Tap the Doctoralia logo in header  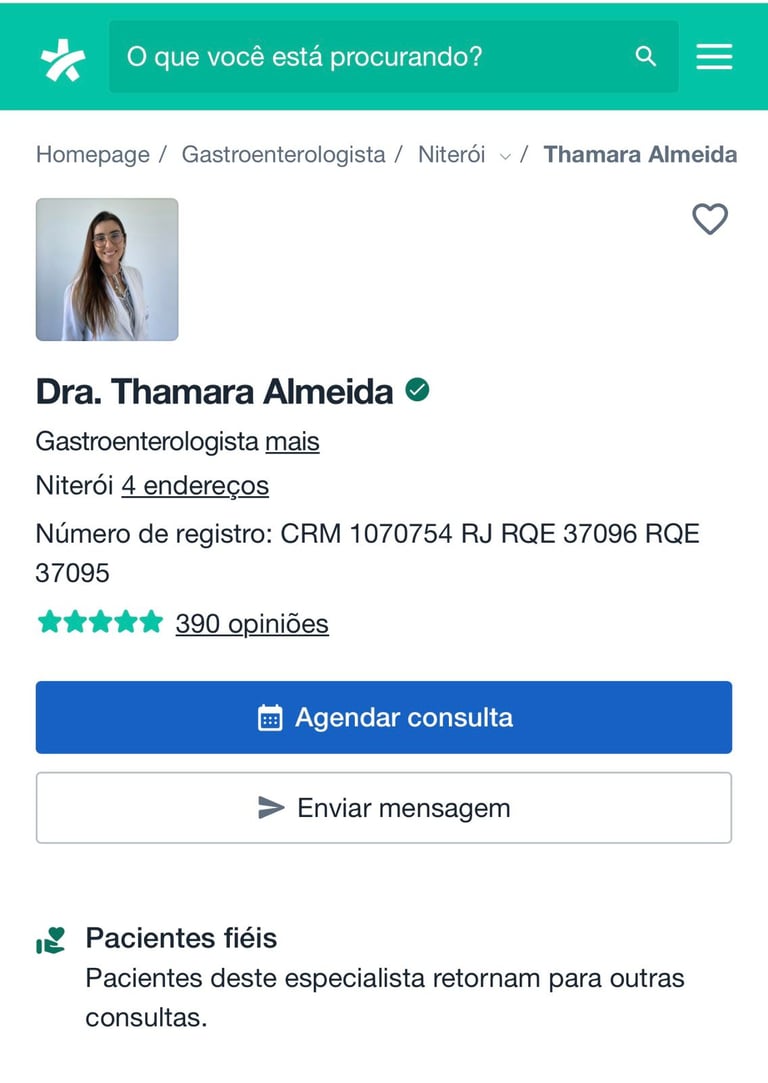pyautogui.click(x=62, y=58)
